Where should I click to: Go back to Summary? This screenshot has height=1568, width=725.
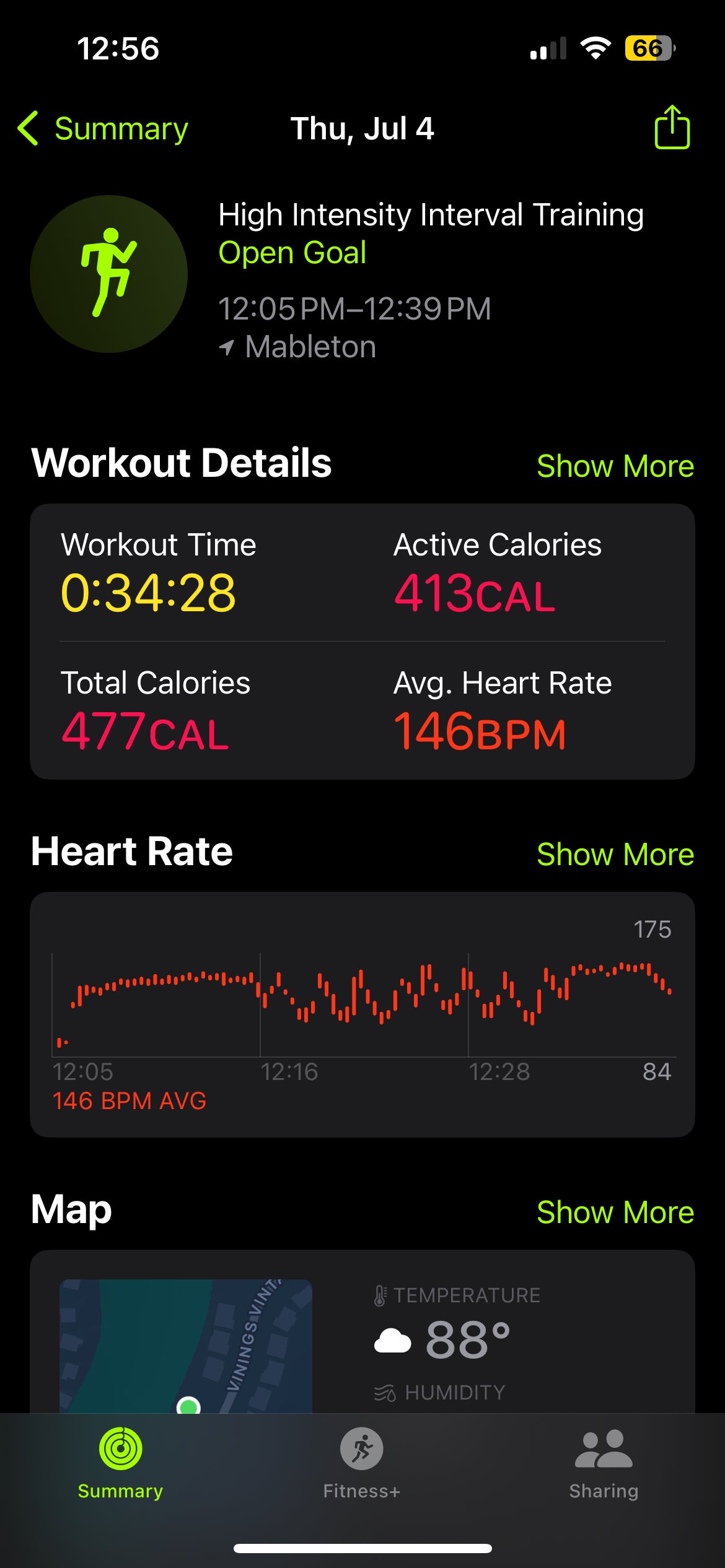click(x=103, y=129)
